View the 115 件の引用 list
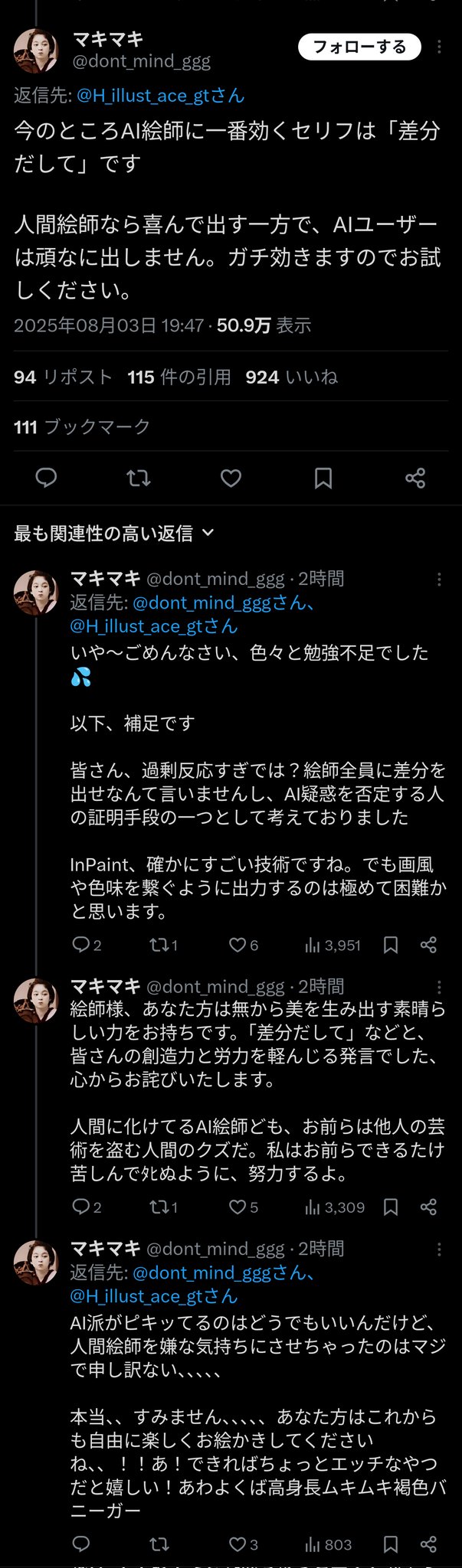Viewport: 462px width, 1568px height. [x=179, y=377]
